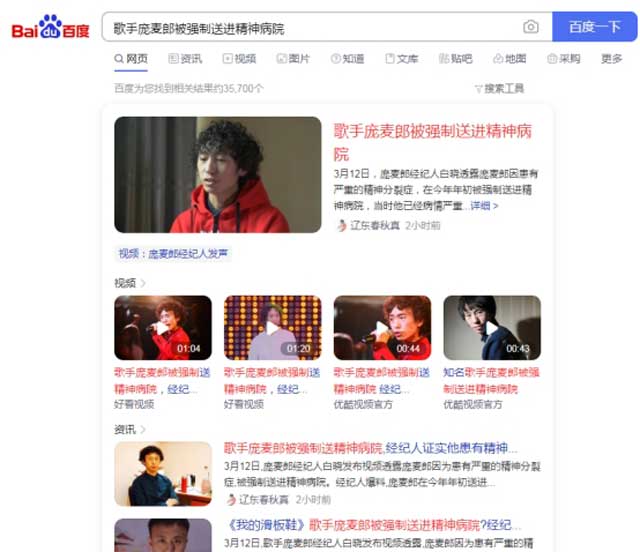Select the 视频:庞麦郎经纪人发声 chip
The width and height of the screenshot is (640, 552).
click(x=173, y=254)
